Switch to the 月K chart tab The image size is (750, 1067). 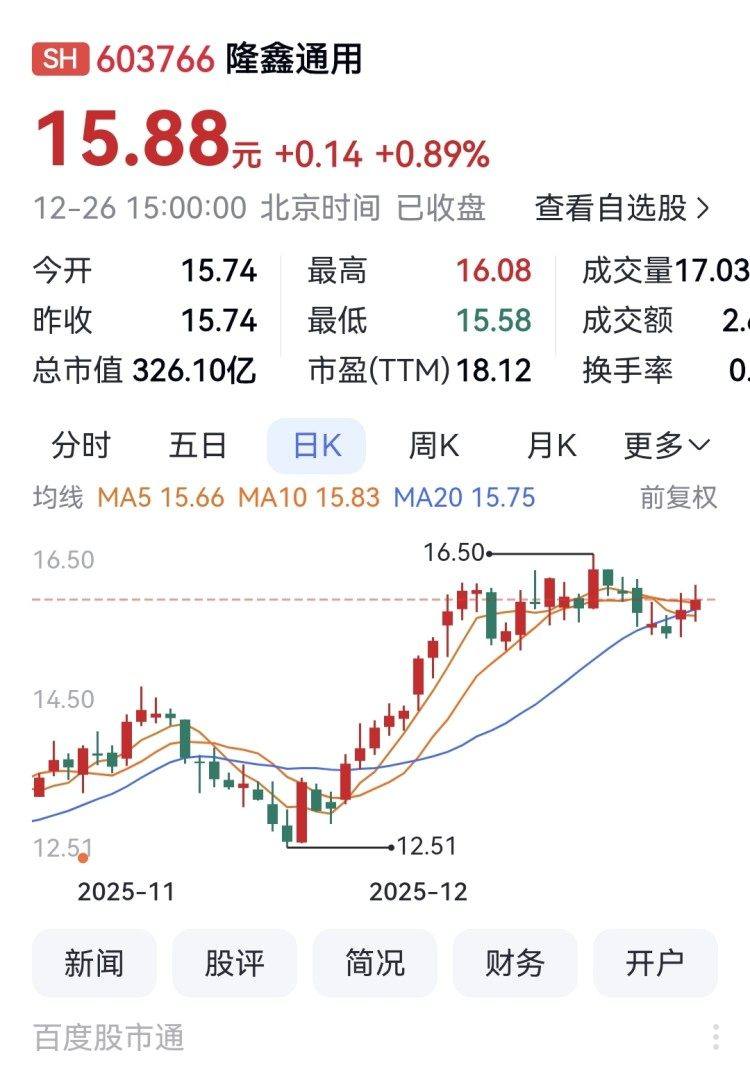(551, 445)
